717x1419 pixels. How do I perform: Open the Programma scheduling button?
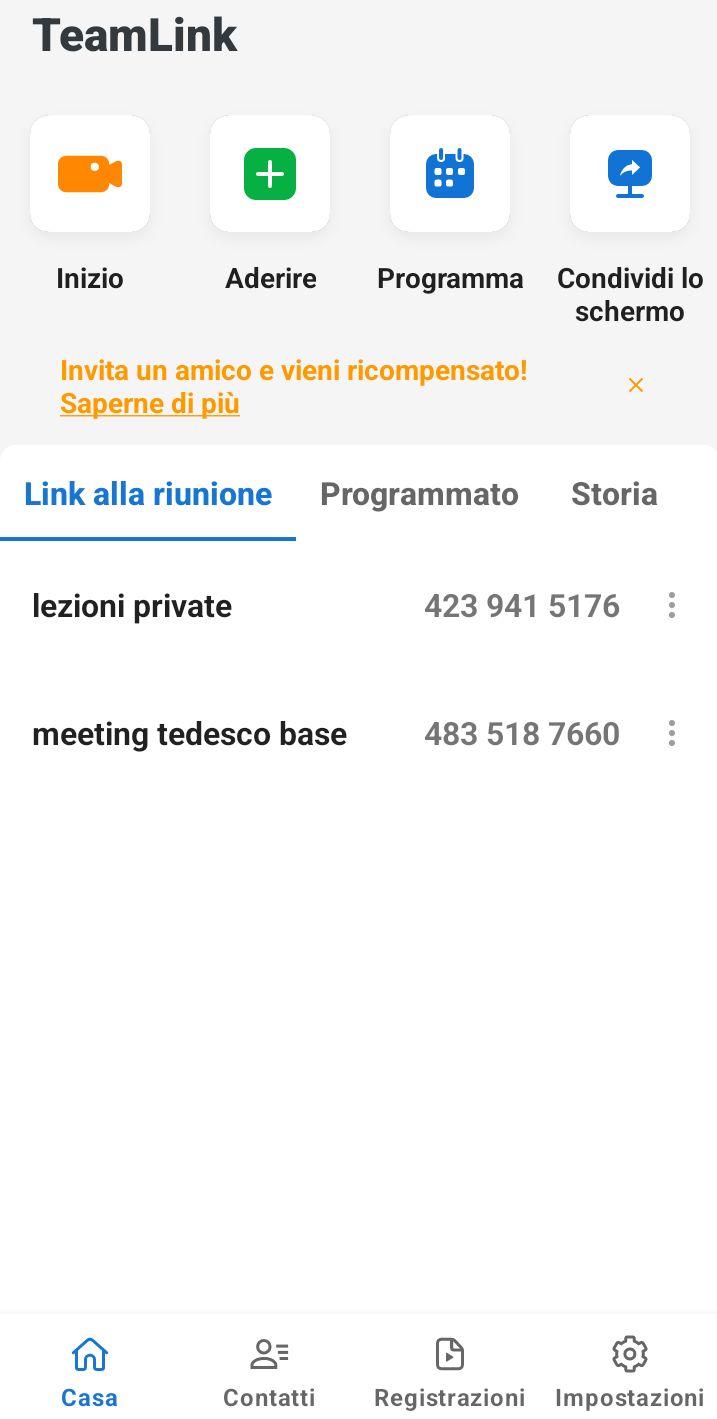pyautogui.click(x=450, y=174)
